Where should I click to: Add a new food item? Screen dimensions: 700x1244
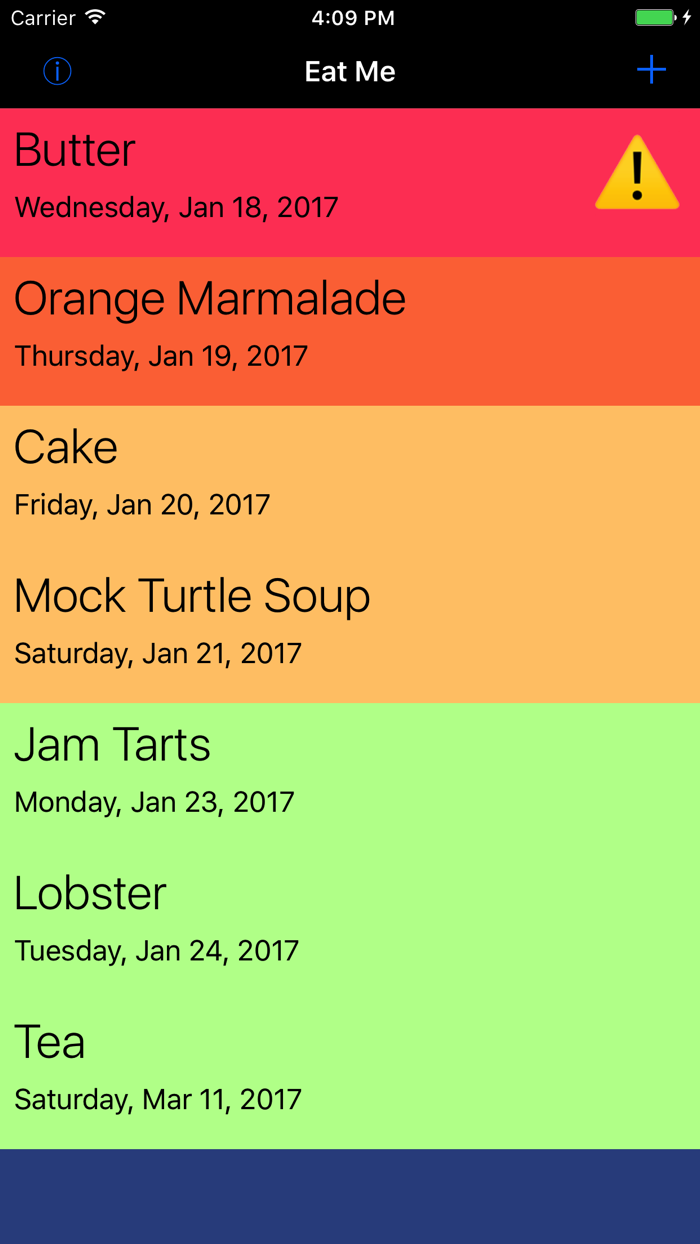coord(651,70)
